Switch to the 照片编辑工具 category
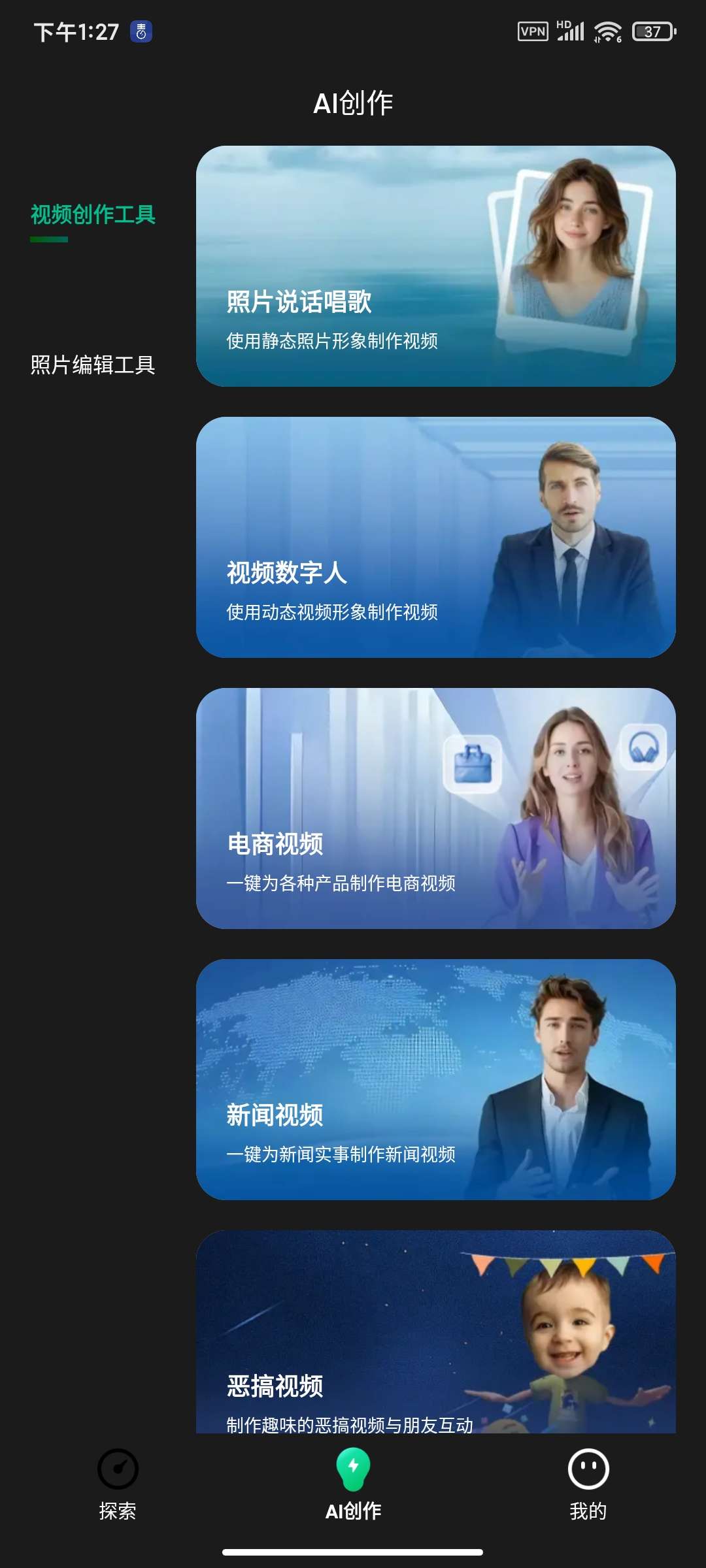 point(93,365)
